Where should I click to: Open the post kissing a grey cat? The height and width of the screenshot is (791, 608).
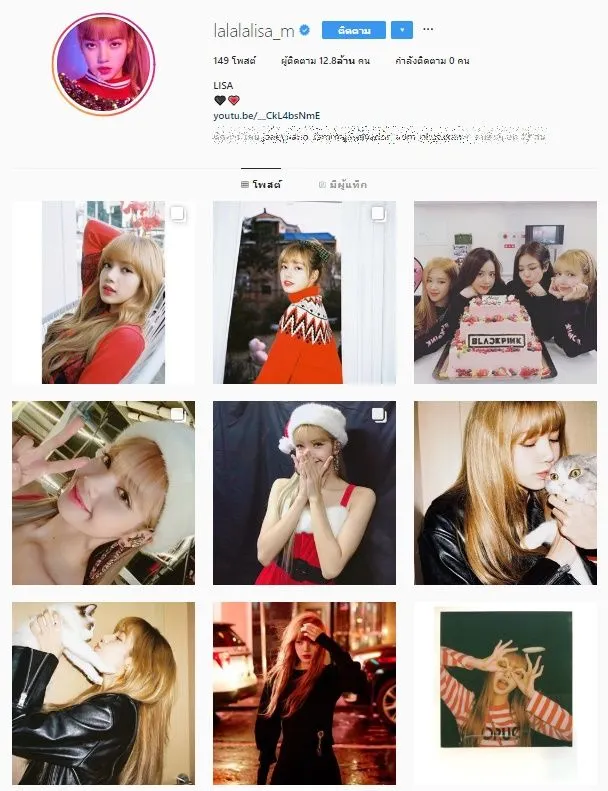point(505,492)
